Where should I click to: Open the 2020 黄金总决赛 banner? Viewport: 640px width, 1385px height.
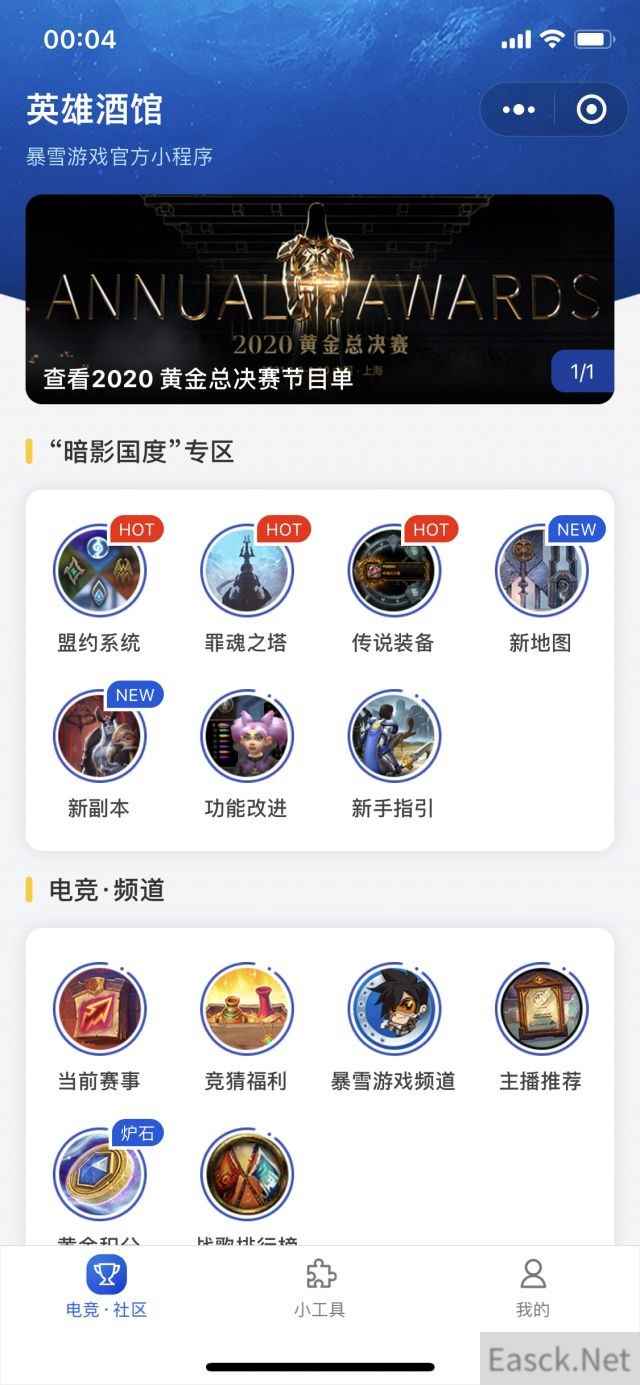click(319, 299)
